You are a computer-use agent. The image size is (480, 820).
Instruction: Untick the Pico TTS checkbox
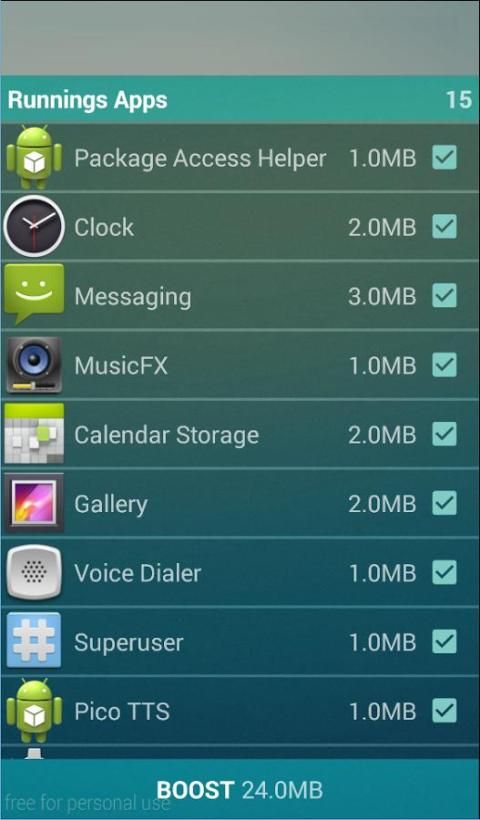click(444, 711)
